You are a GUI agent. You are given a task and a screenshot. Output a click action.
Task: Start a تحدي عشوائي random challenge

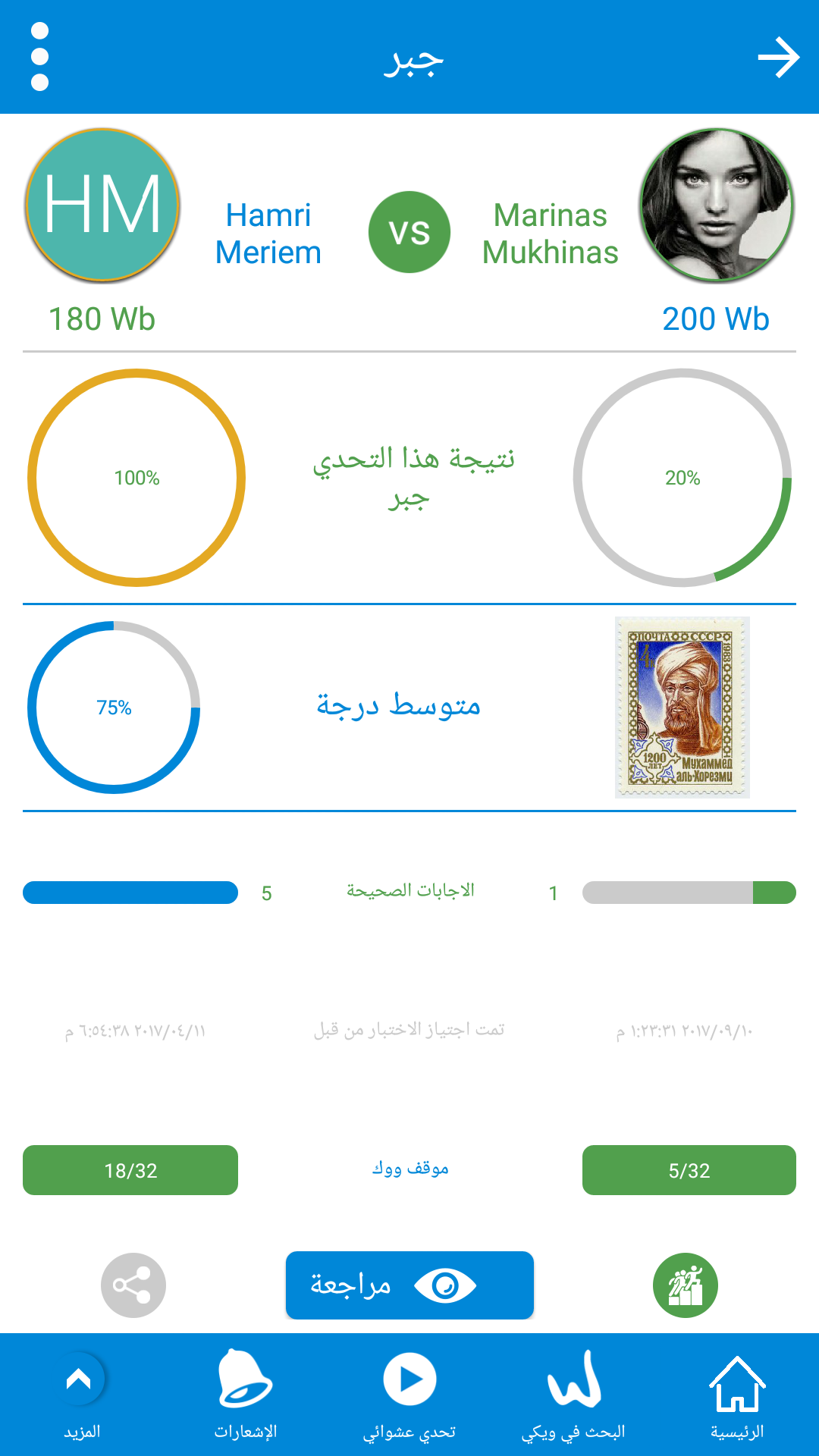[409, 1395]
